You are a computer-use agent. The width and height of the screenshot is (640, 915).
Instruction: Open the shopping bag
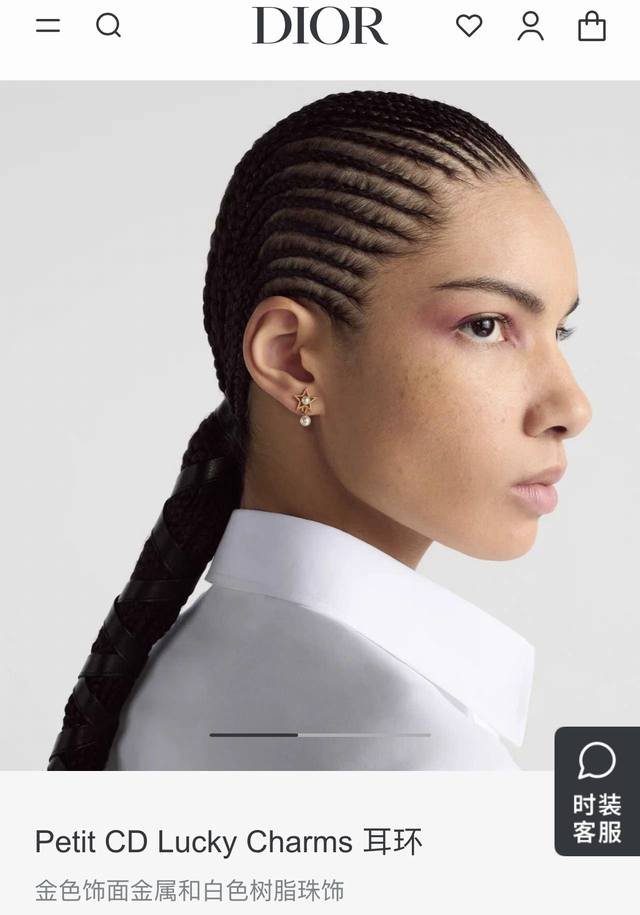(592, 26)
